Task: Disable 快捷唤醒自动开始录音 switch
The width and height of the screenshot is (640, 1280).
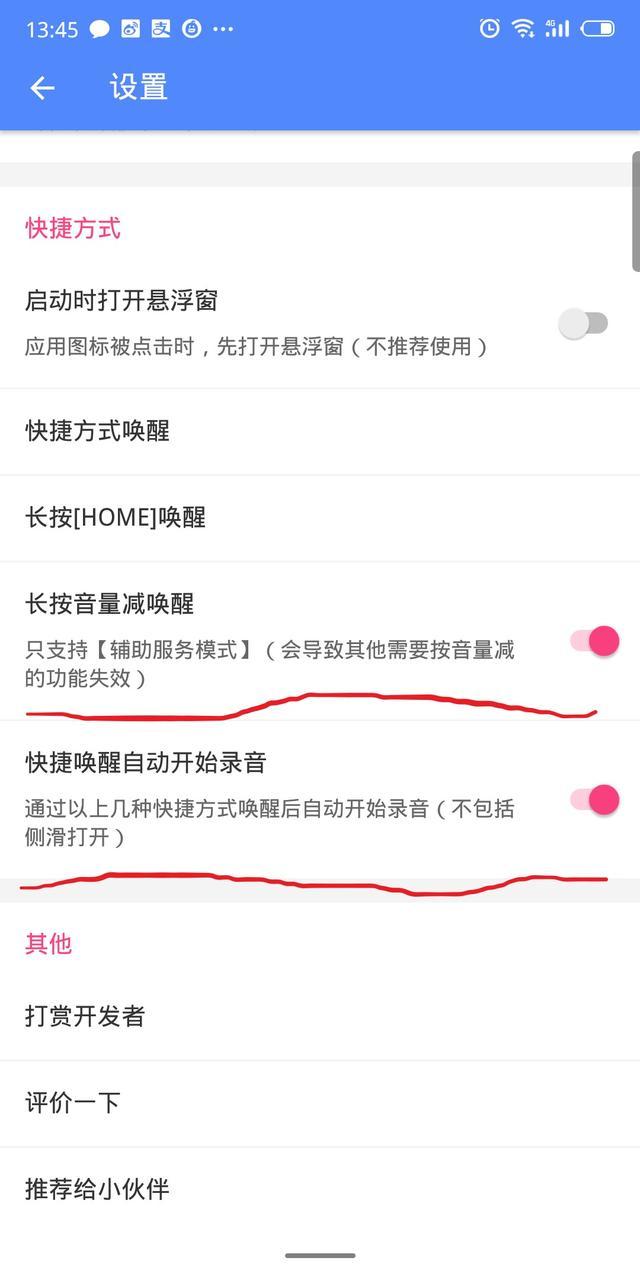Action: click(595, 799)
